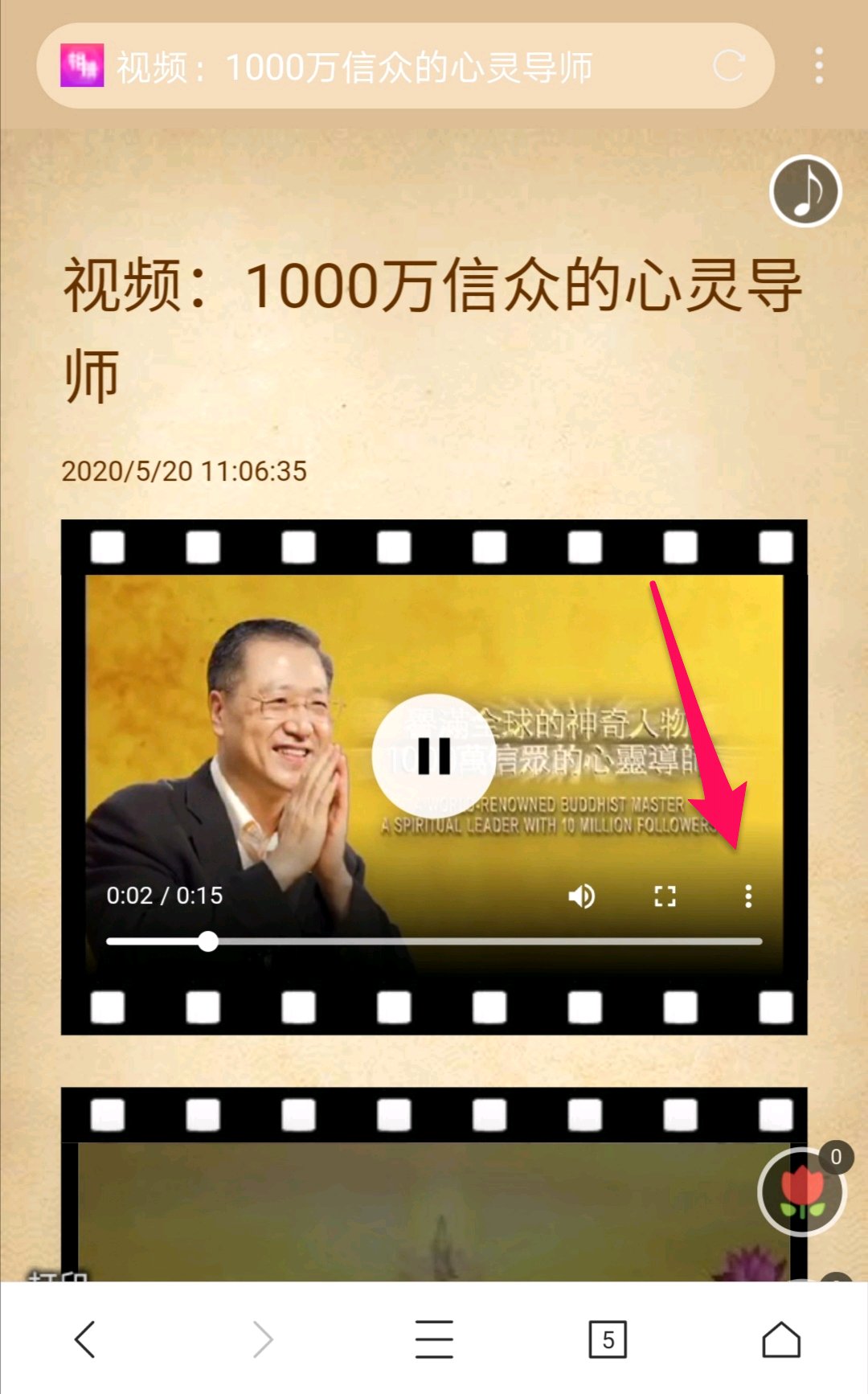Go back to the previous page

(x=85, y=1339)
